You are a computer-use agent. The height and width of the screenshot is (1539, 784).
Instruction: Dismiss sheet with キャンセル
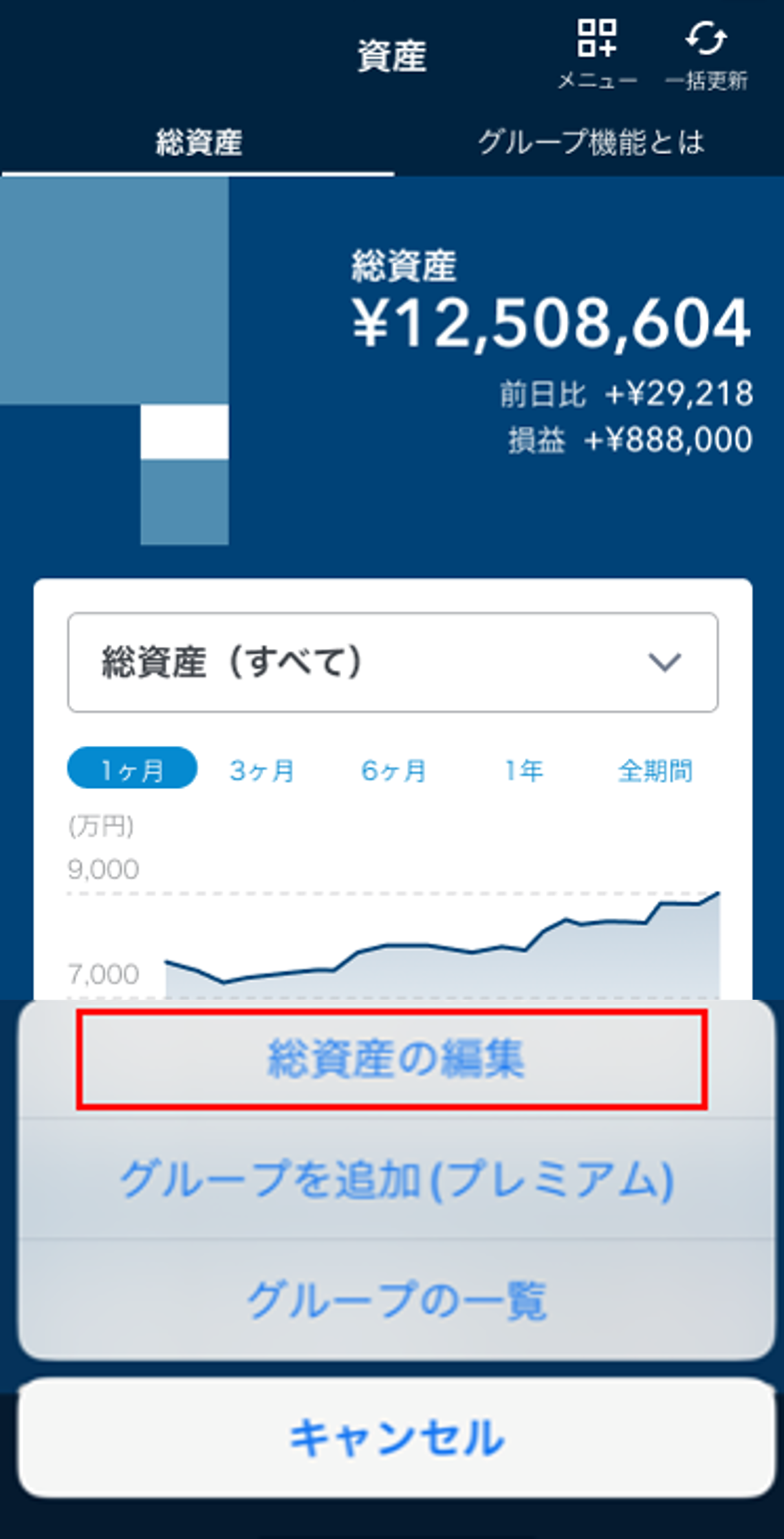pyautogui.click(x=396, y=1438)
